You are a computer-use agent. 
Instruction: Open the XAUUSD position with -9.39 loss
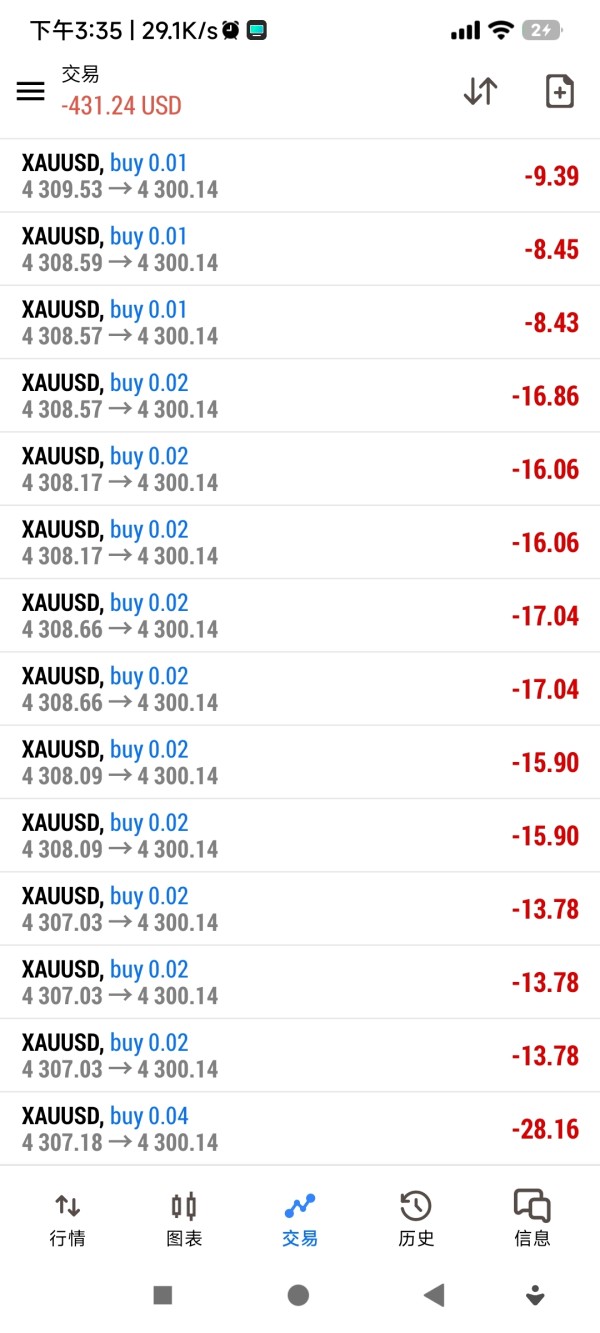[300, 176]
